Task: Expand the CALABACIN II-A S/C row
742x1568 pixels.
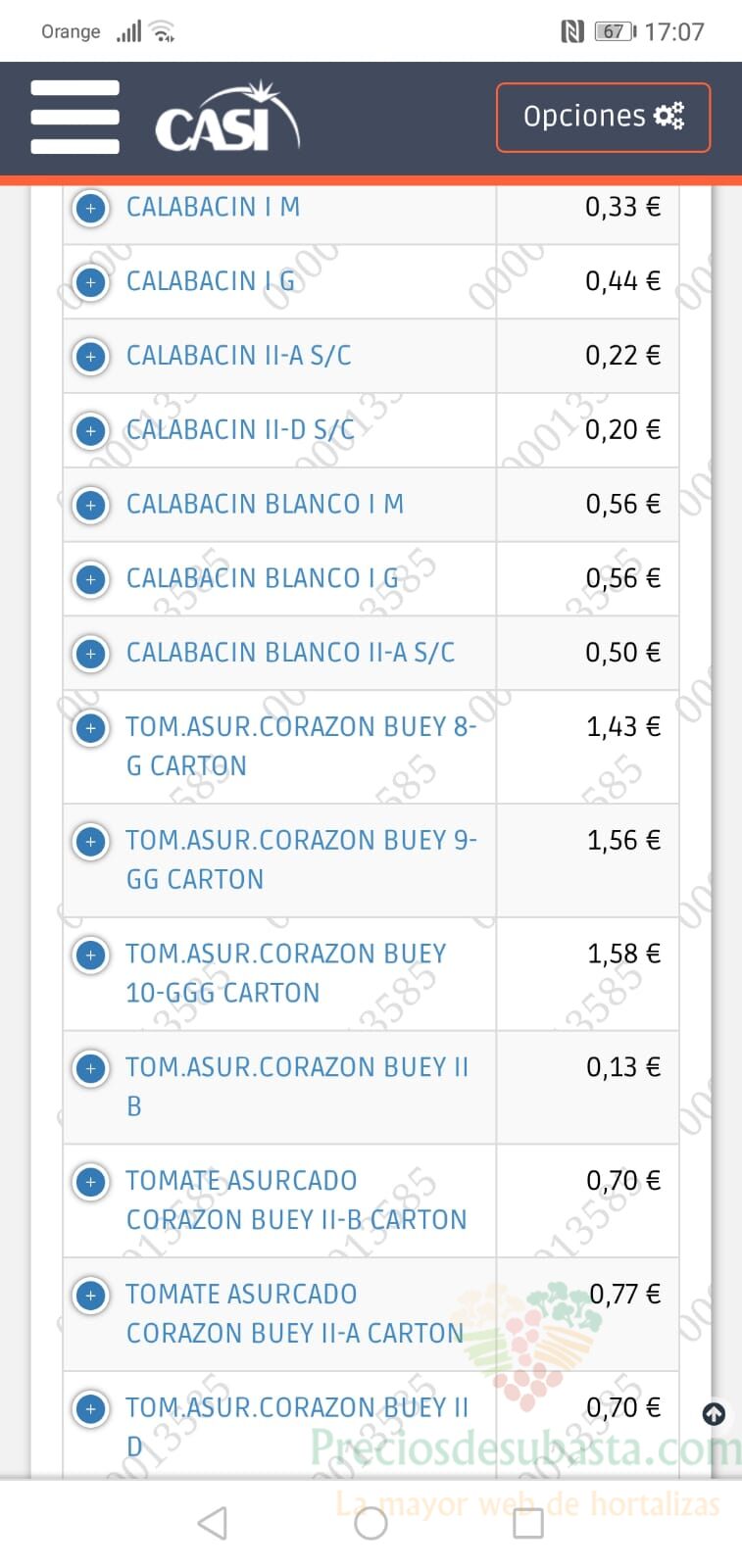Action: click(91, 357)
